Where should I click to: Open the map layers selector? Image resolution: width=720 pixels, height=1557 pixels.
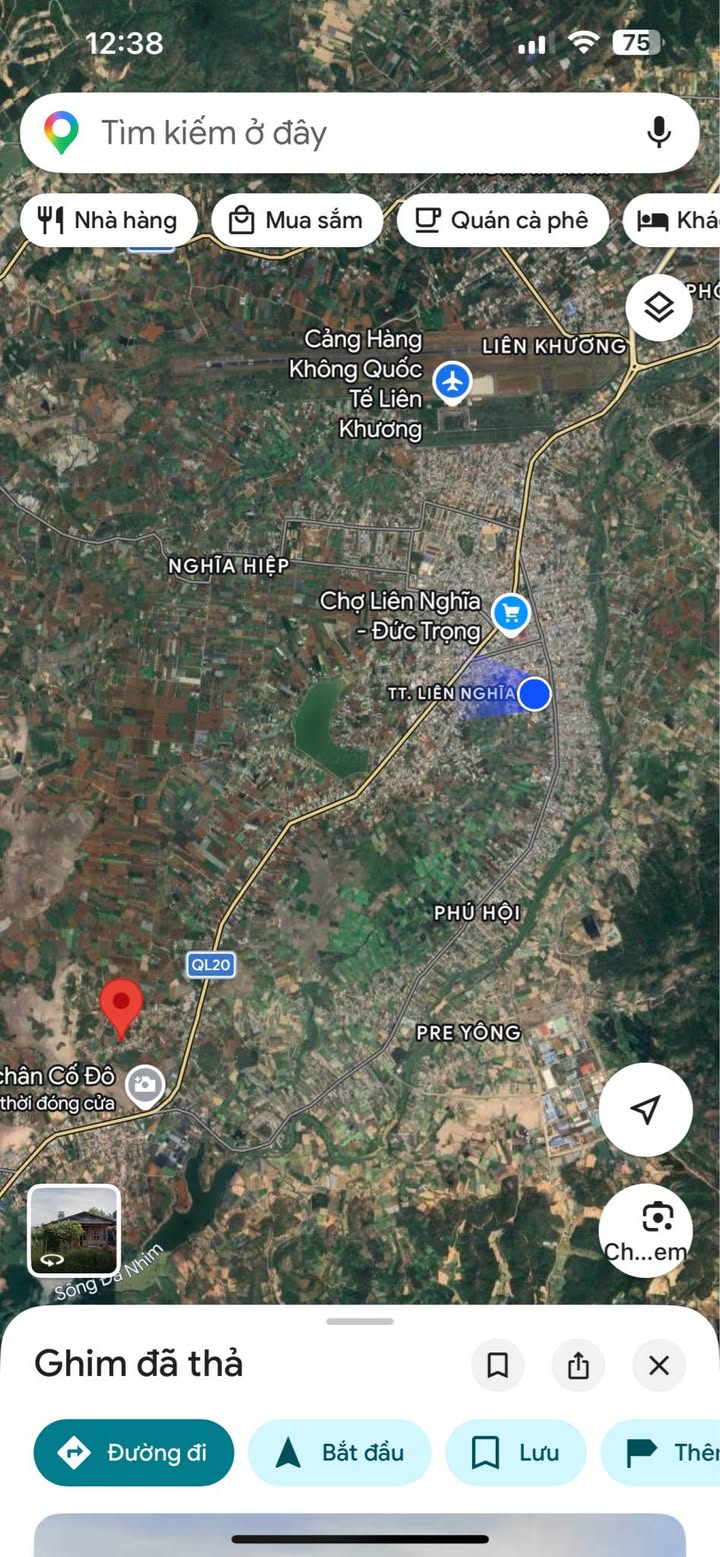tap(659, 308)
